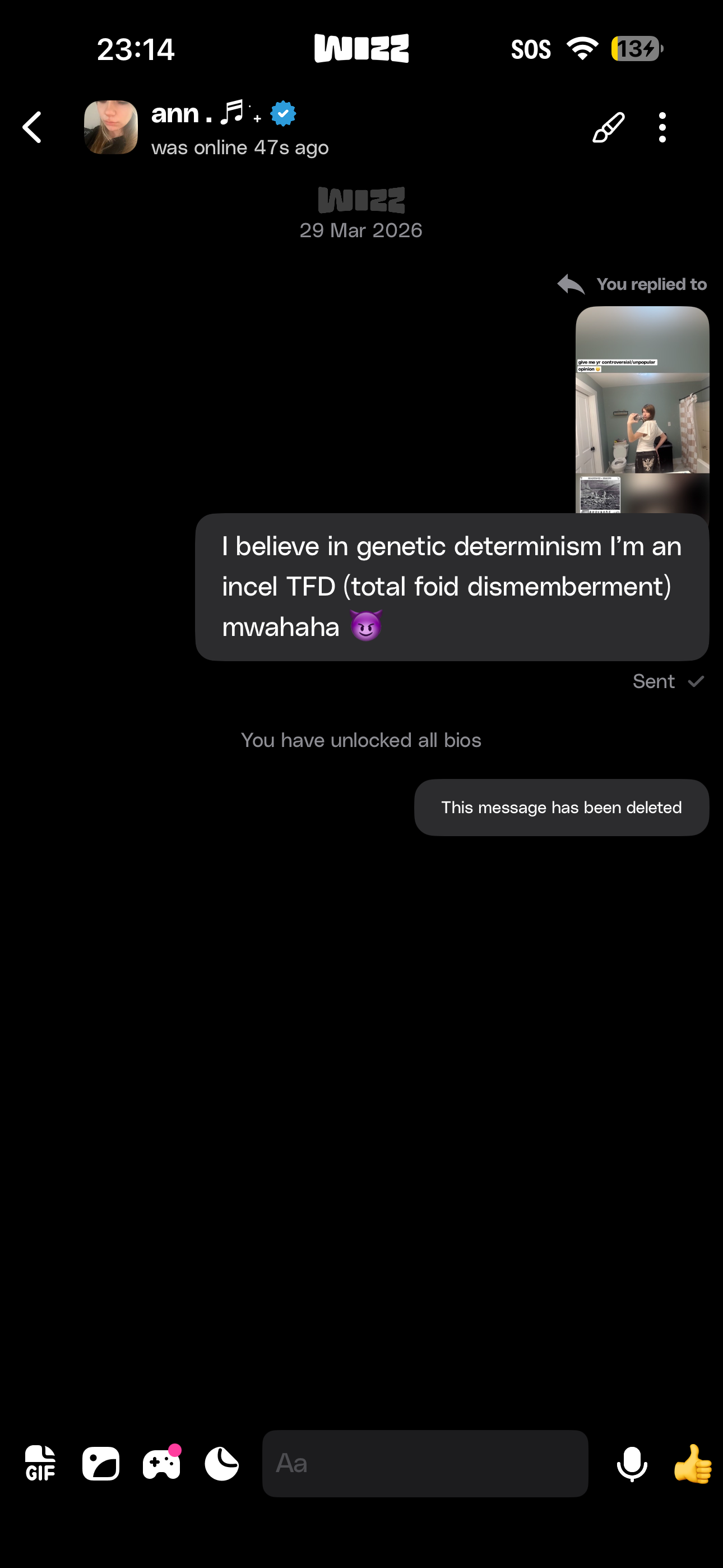Send a thumbs-up reaction
This screenshot has width=723, height=1568.
(693, 1464)
